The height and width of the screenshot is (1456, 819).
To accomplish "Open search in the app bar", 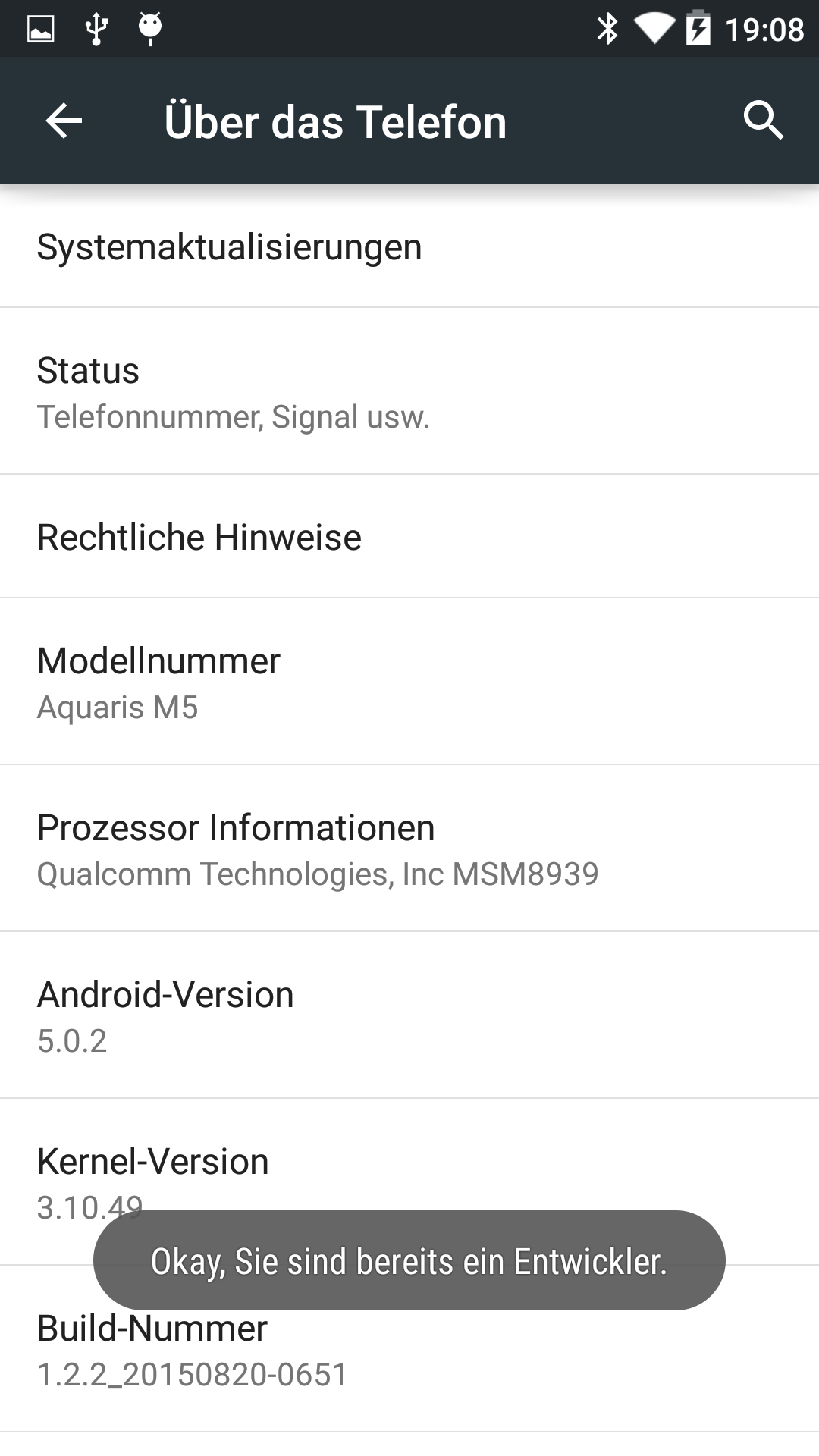I will 763,121.
